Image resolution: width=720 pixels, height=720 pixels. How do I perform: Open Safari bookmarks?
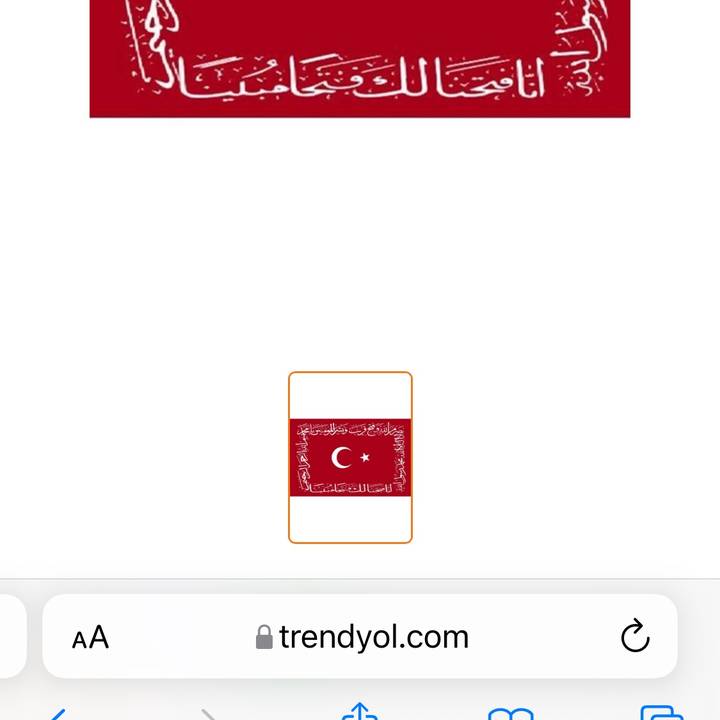[x=510, y=713]
